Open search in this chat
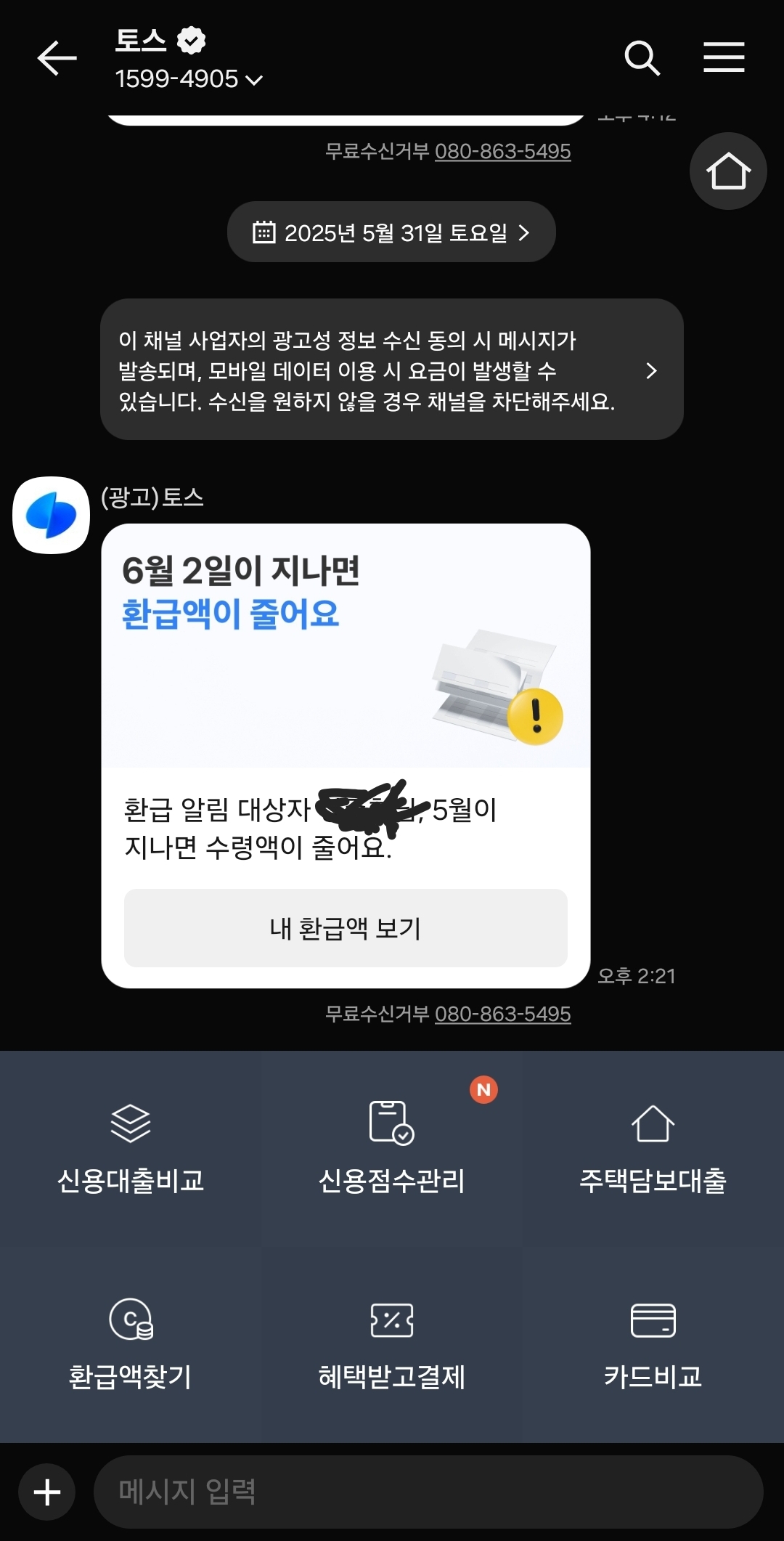The image size is (784, 1541). click(x=642, y=58)
